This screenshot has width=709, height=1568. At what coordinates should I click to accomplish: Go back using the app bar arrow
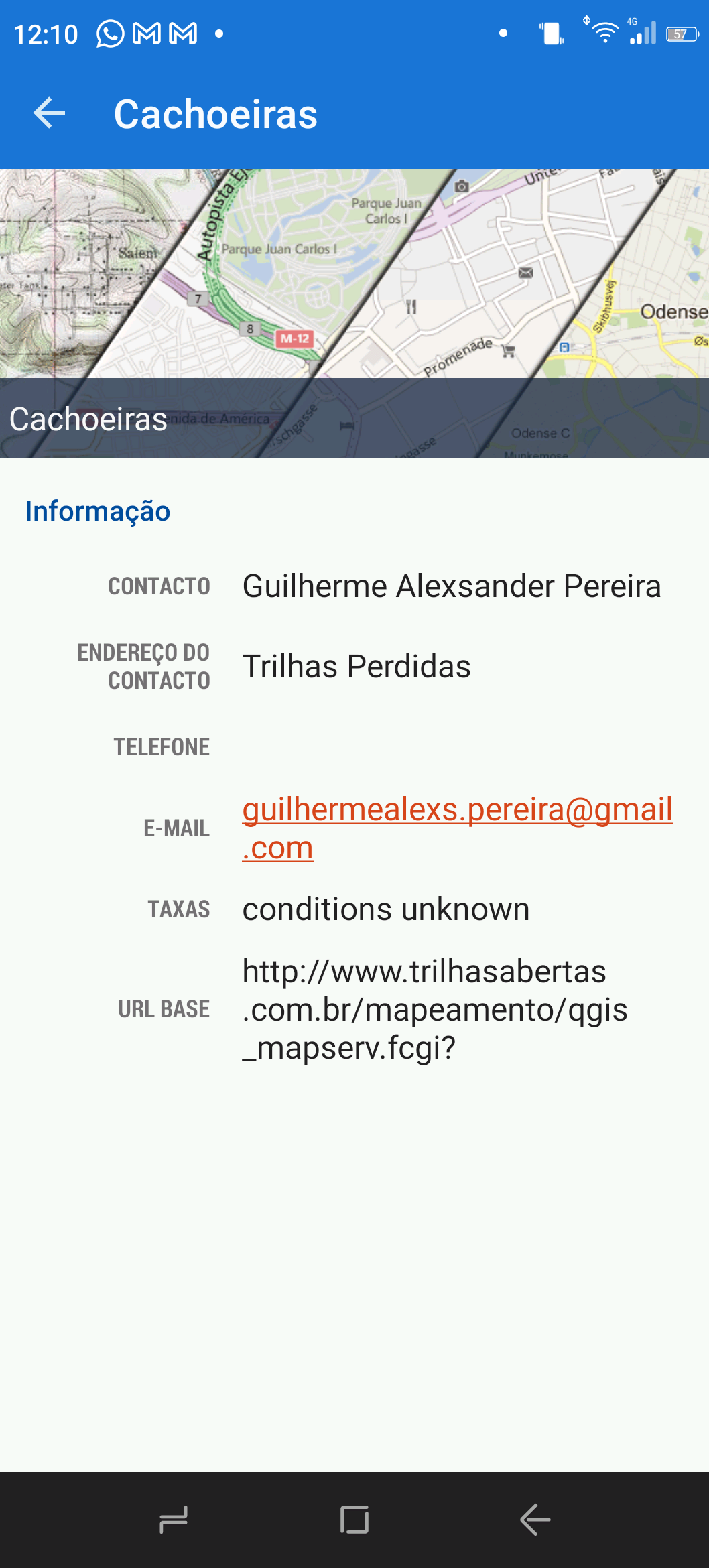pyautogui.click(x=50, y=113)
